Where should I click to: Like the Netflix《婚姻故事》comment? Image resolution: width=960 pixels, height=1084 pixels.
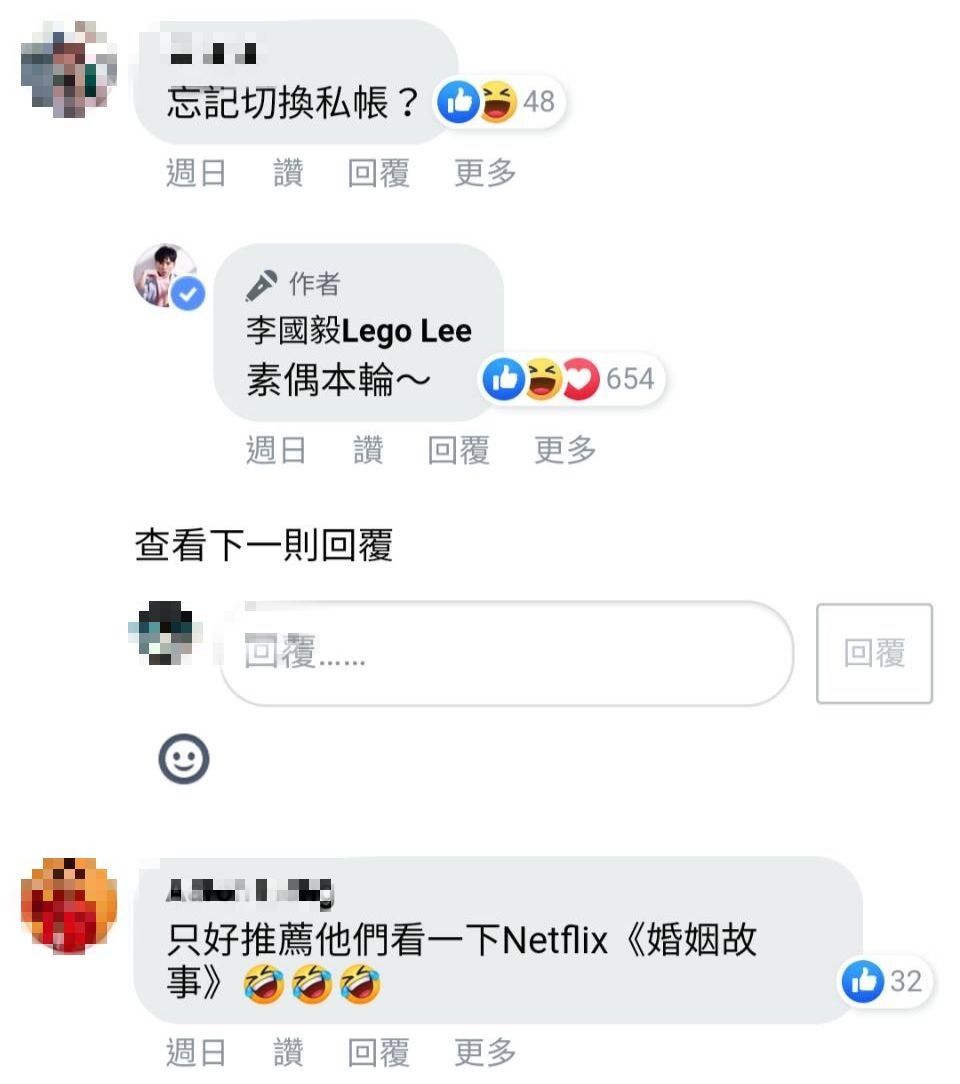pyautogui.click(x=288, y=1052)
